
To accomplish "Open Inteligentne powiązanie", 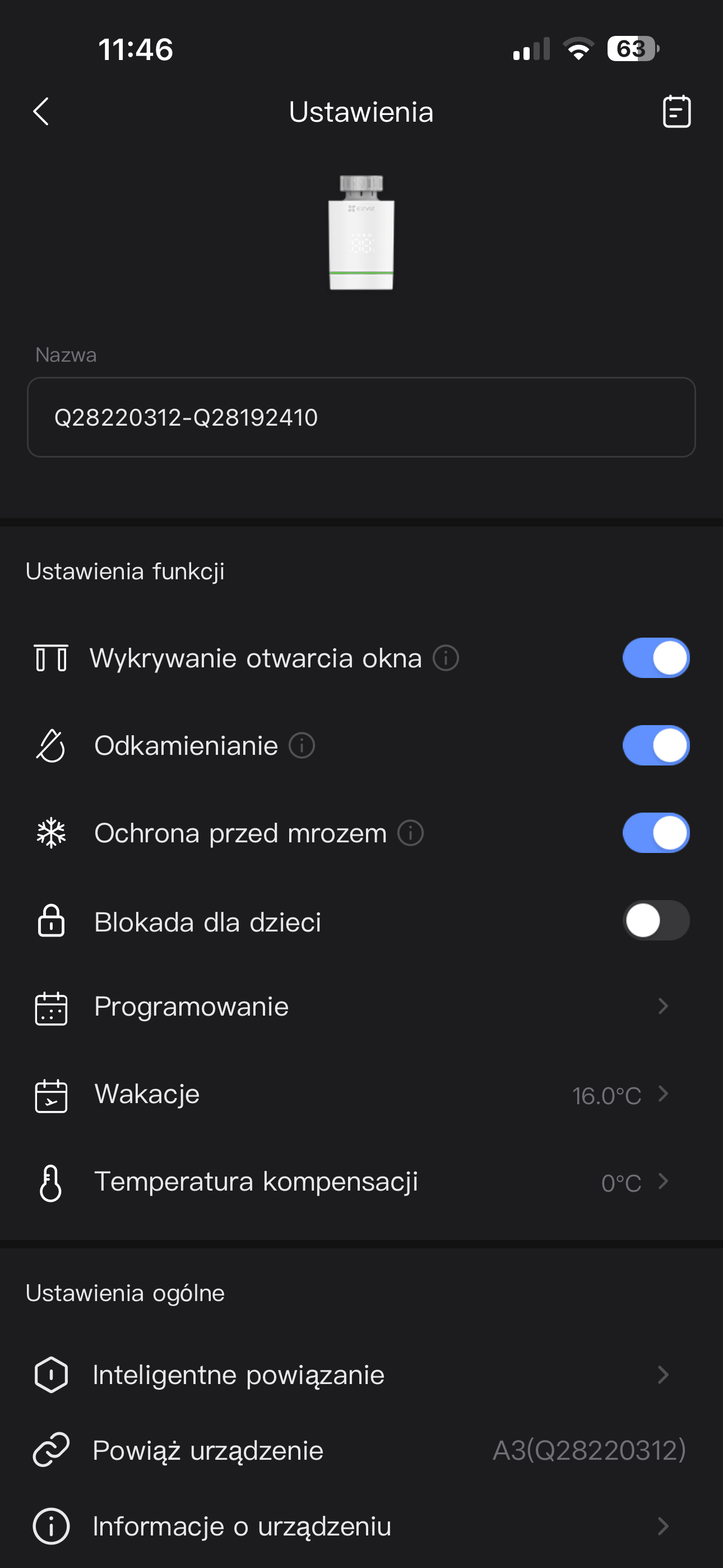I will (x=361, y=1375).
